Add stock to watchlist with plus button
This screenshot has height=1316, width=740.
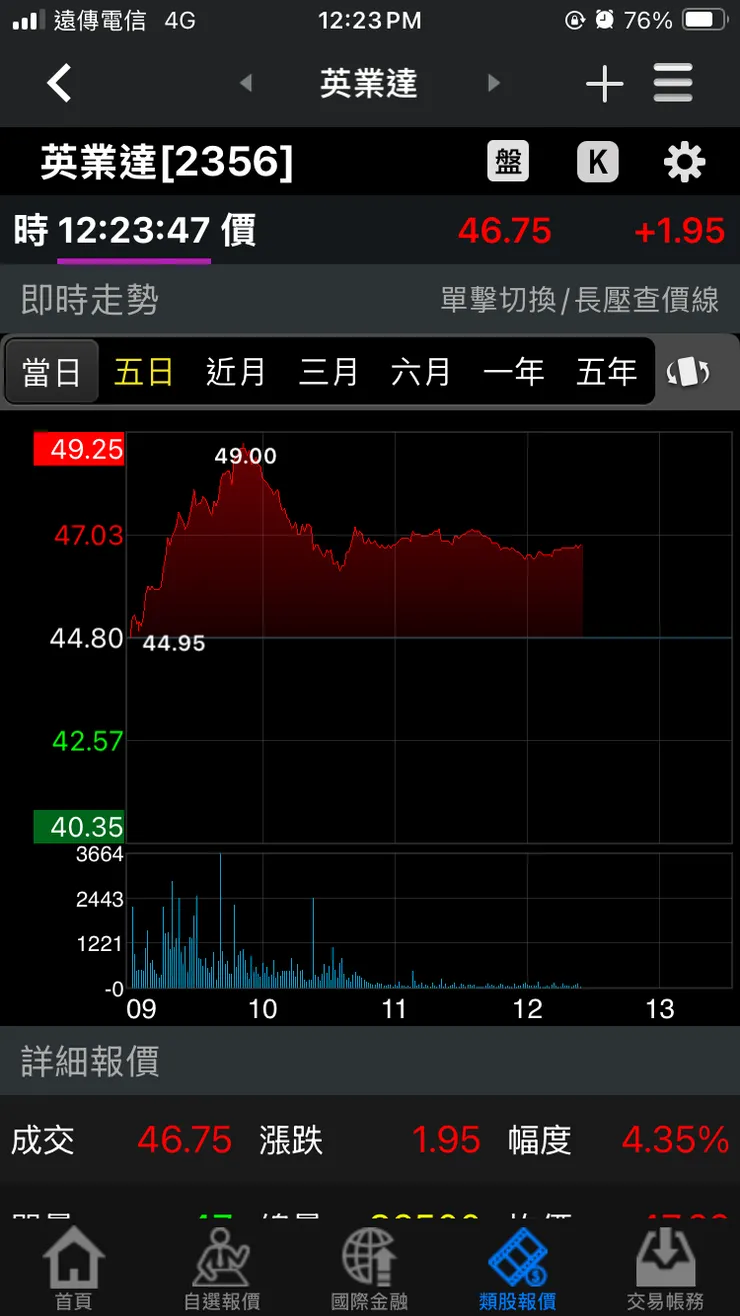(x=604, y=83)
